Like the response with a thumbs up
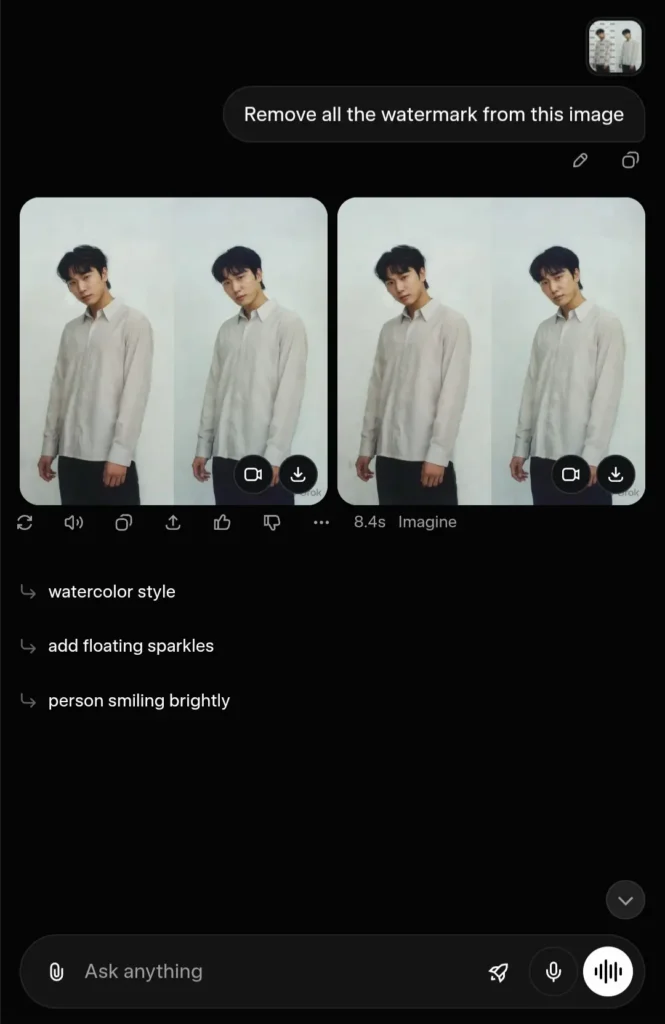 pyautogui.click(x=222, y=522)
